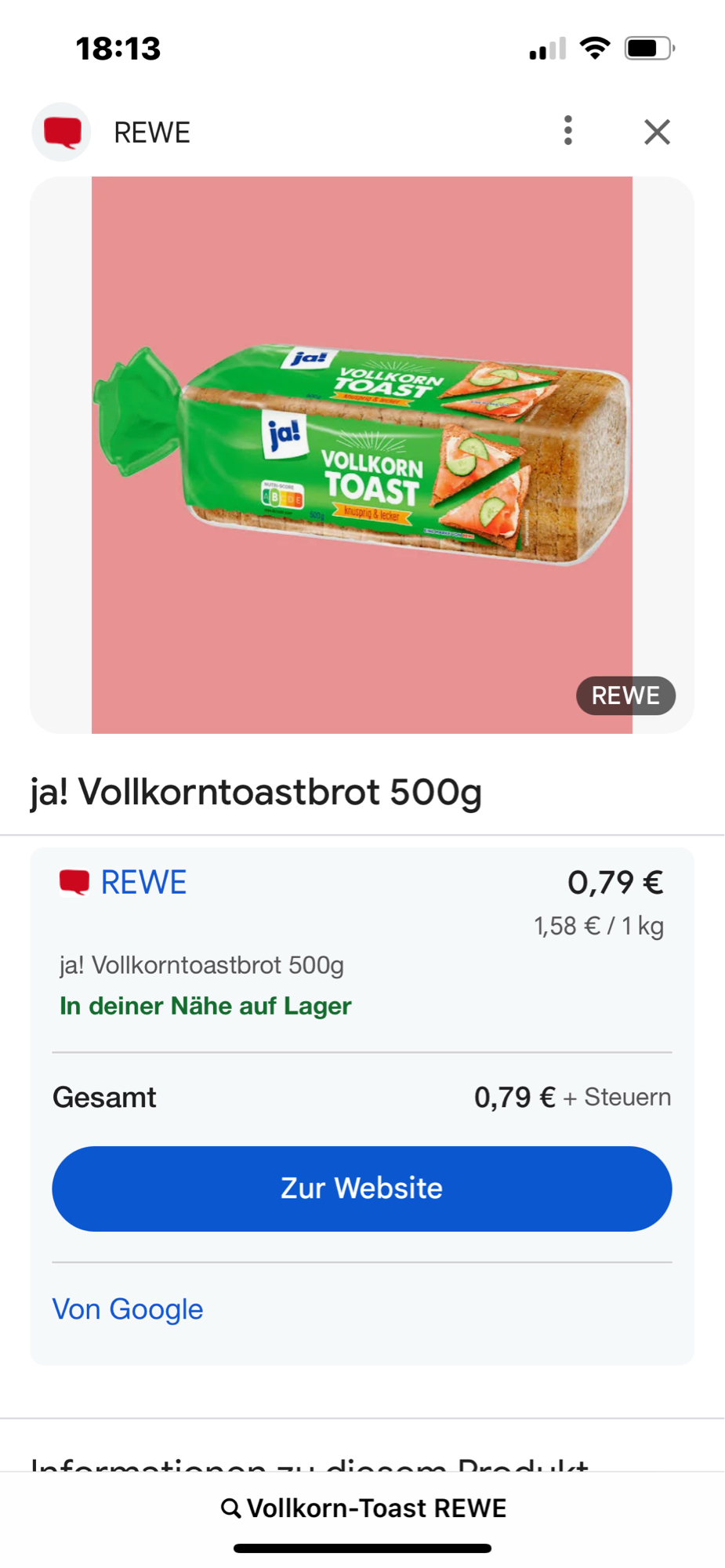Open the three-dot overflow menu
The width and height of the screenshot is (725, 1568).
pos(567,132)
